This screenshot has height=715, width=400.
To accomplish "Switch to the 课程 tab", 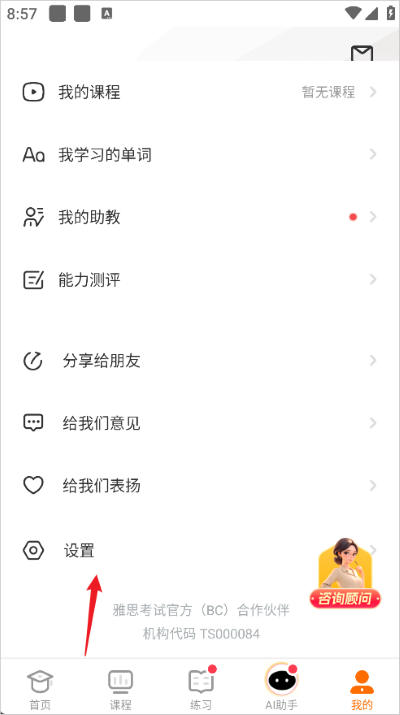I will click(120, 689).
